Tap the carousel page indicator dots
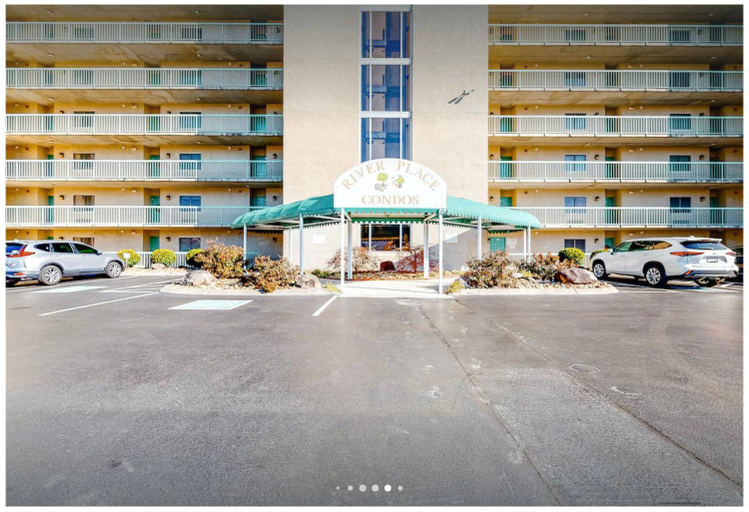Screen dimensions: 749x512 (x=369, y=488)
